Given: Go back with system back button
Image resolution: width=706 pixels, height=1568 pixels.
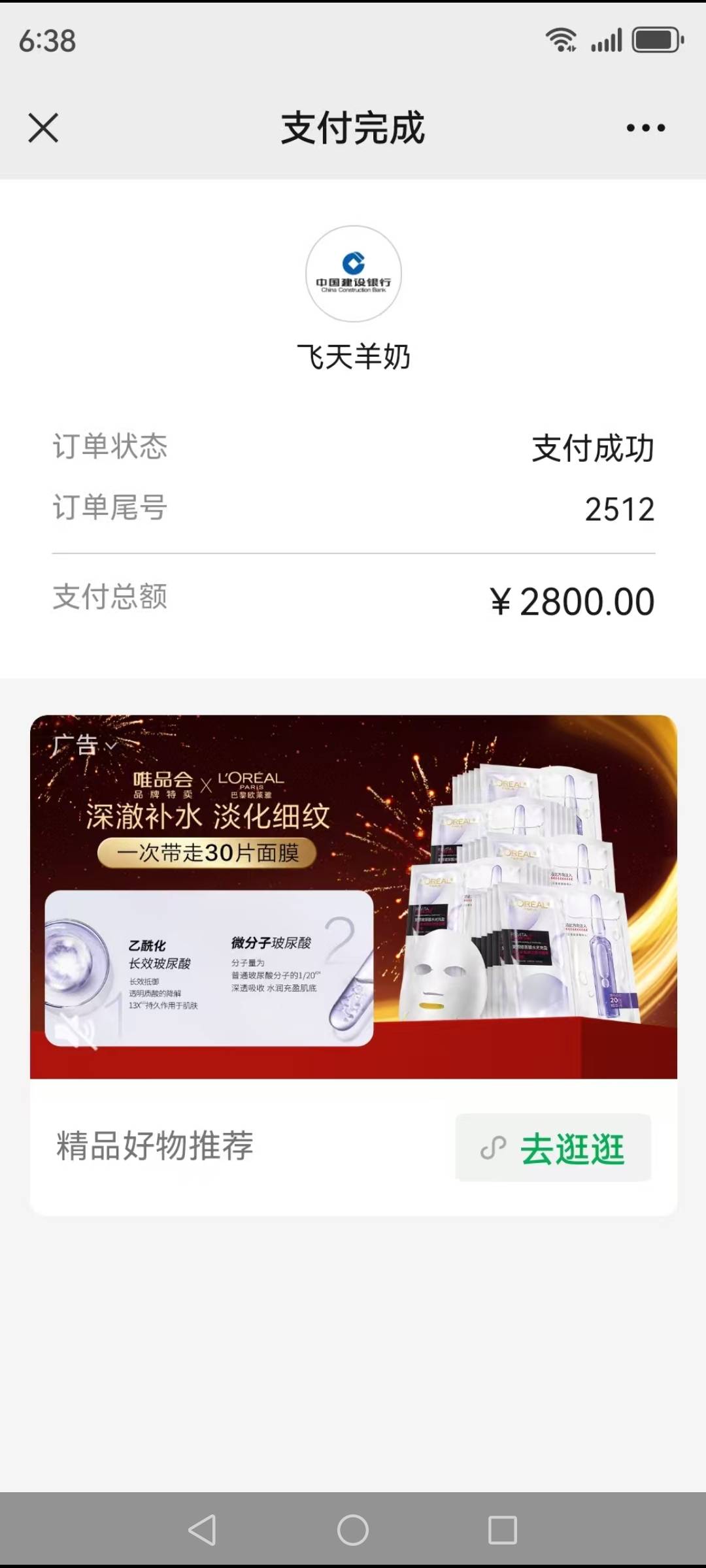Looking at the screenshot, I should (x=202, y=1530).
